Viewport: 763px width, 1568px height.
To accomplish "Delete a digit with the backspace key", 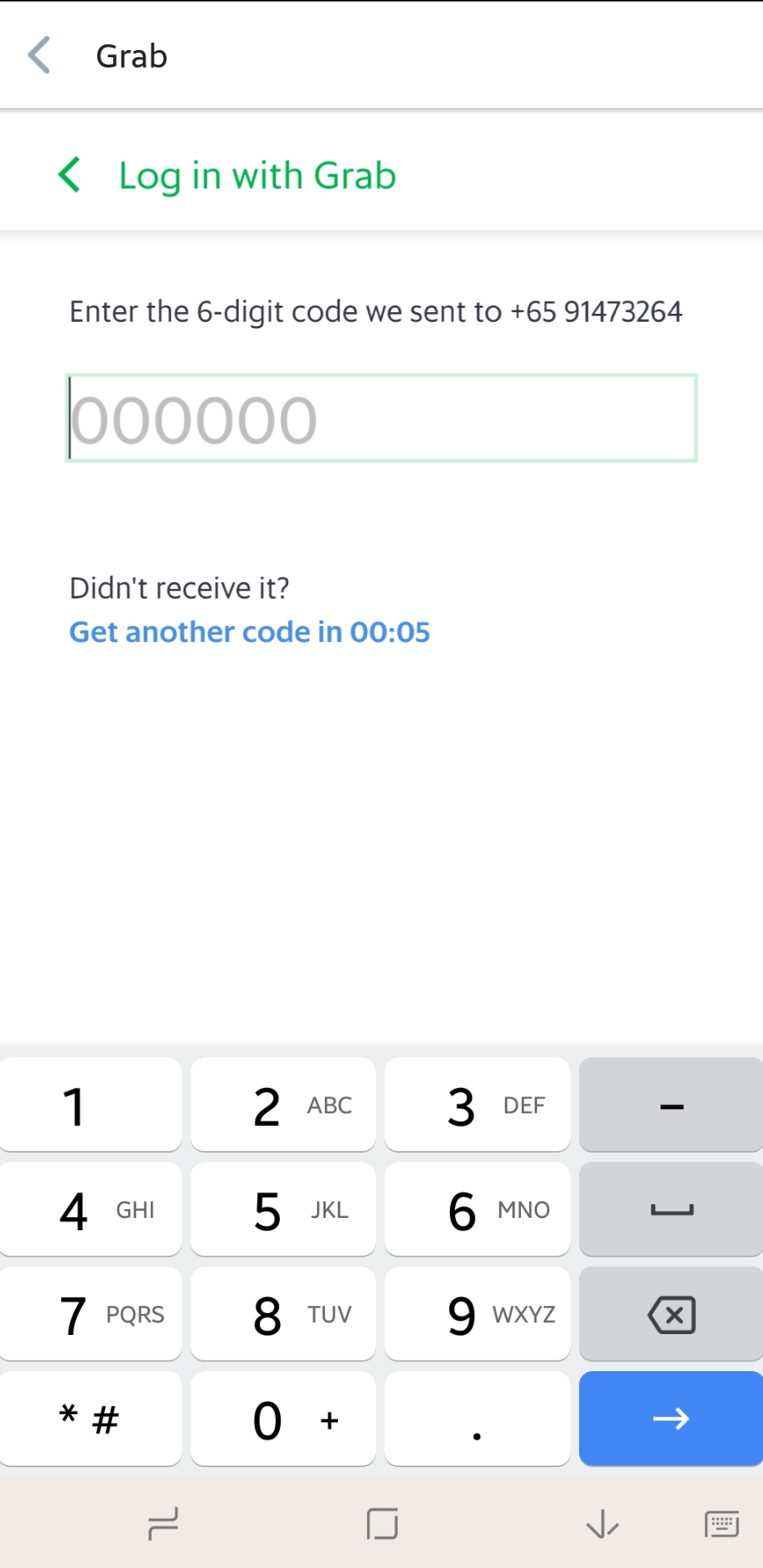I will click(671, 1314).
